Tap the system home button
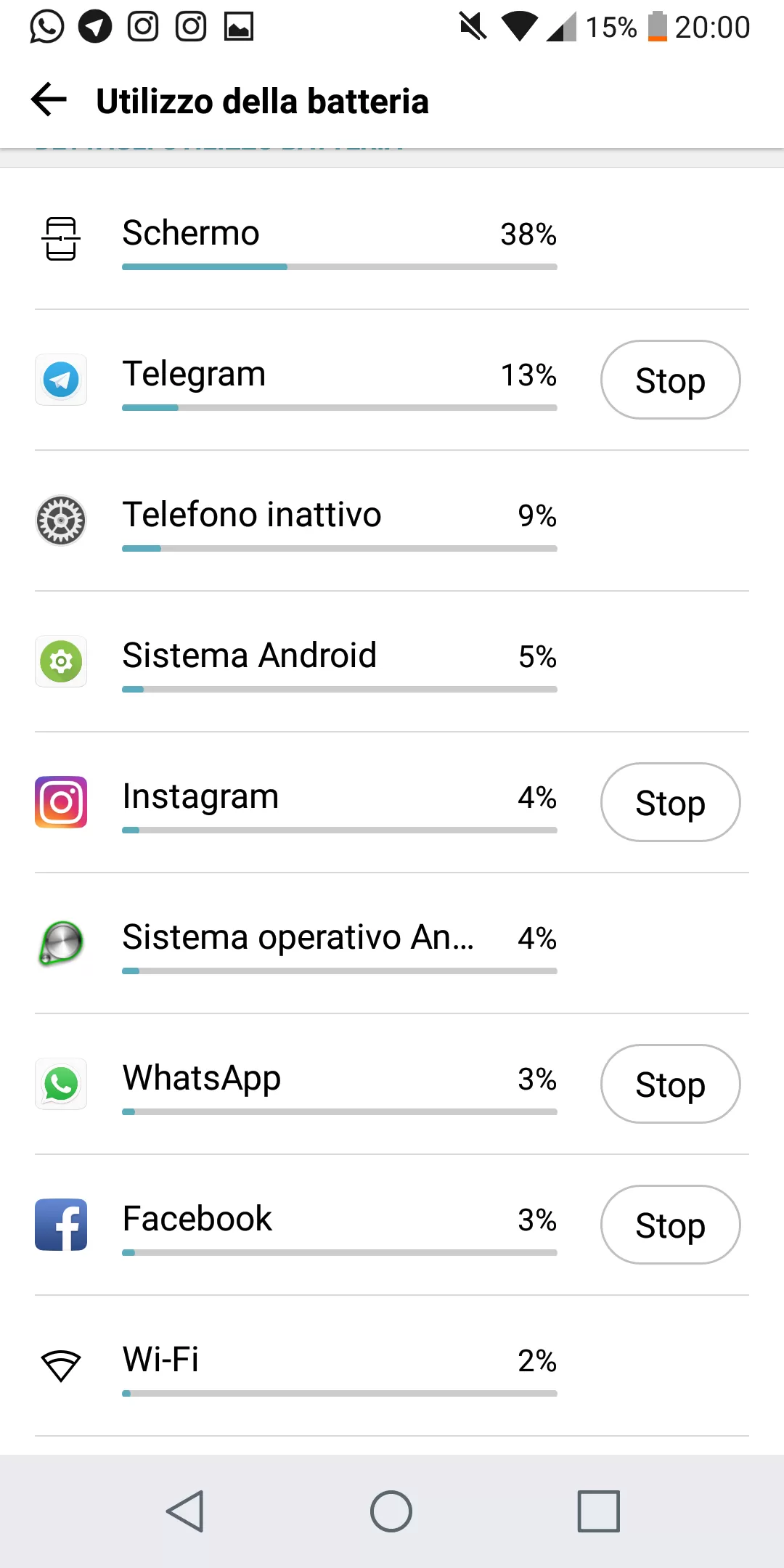The width and height of the screenshot is (784, 1568). [391, 1511]
